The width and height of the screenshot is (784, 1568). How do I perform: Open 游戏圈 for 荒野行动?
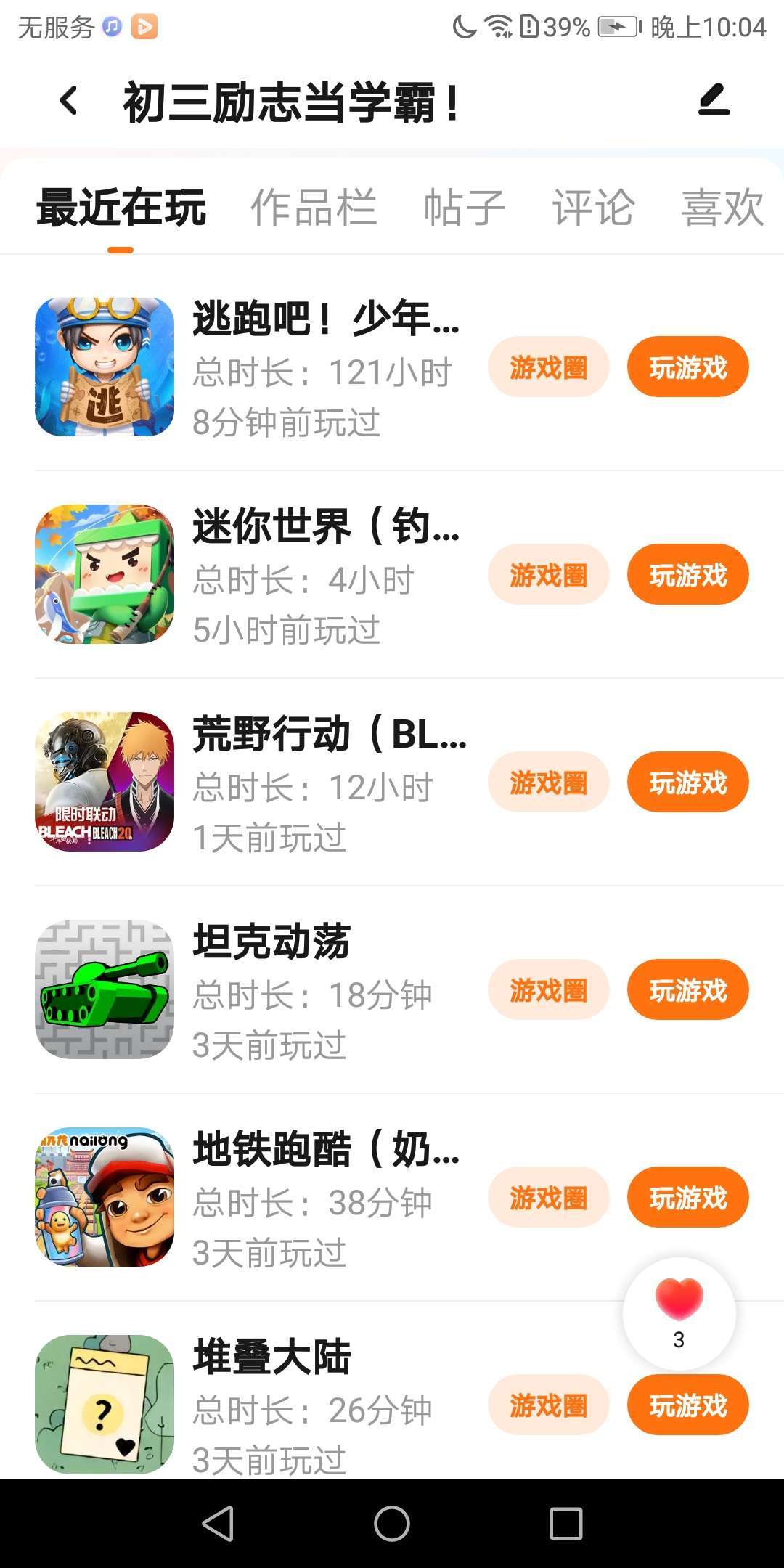pos(548,783)
